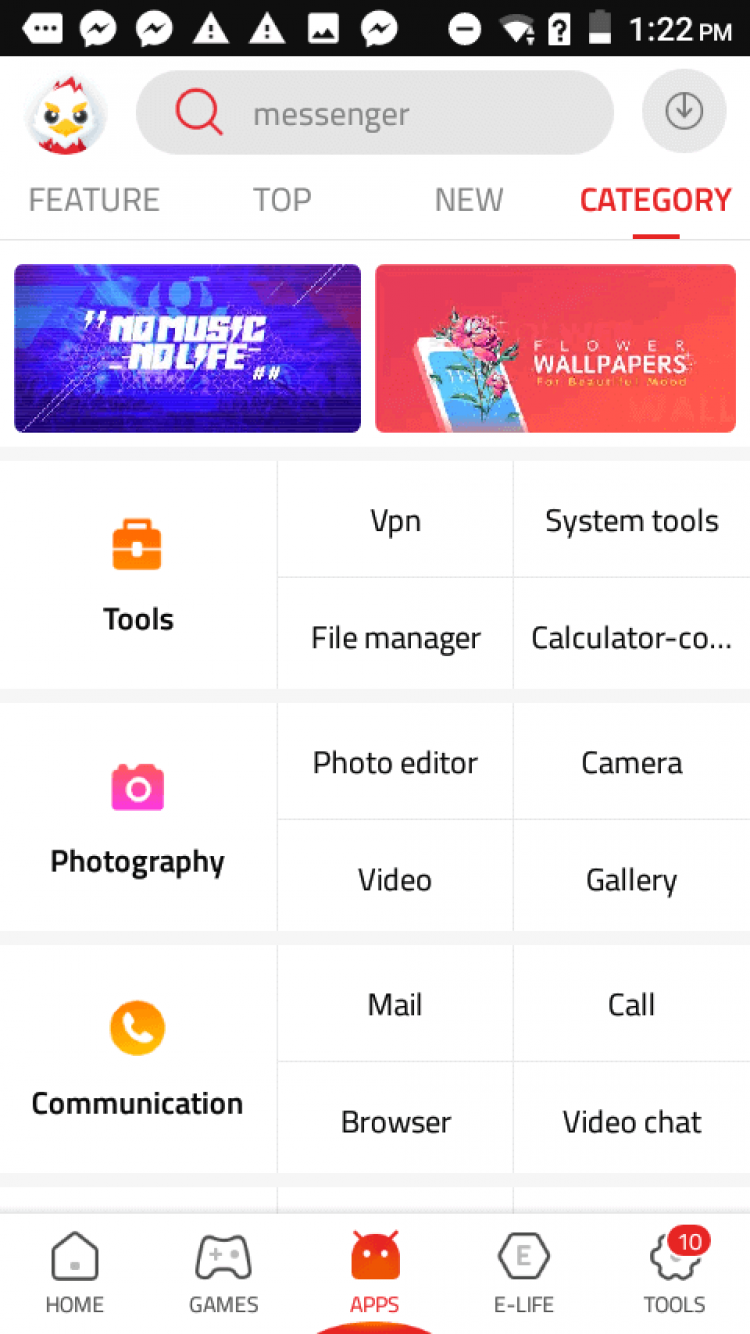Viewport: 750px width, 1334px height.
Task: Switch to the GAMES tab
Action: point(224,1273)
